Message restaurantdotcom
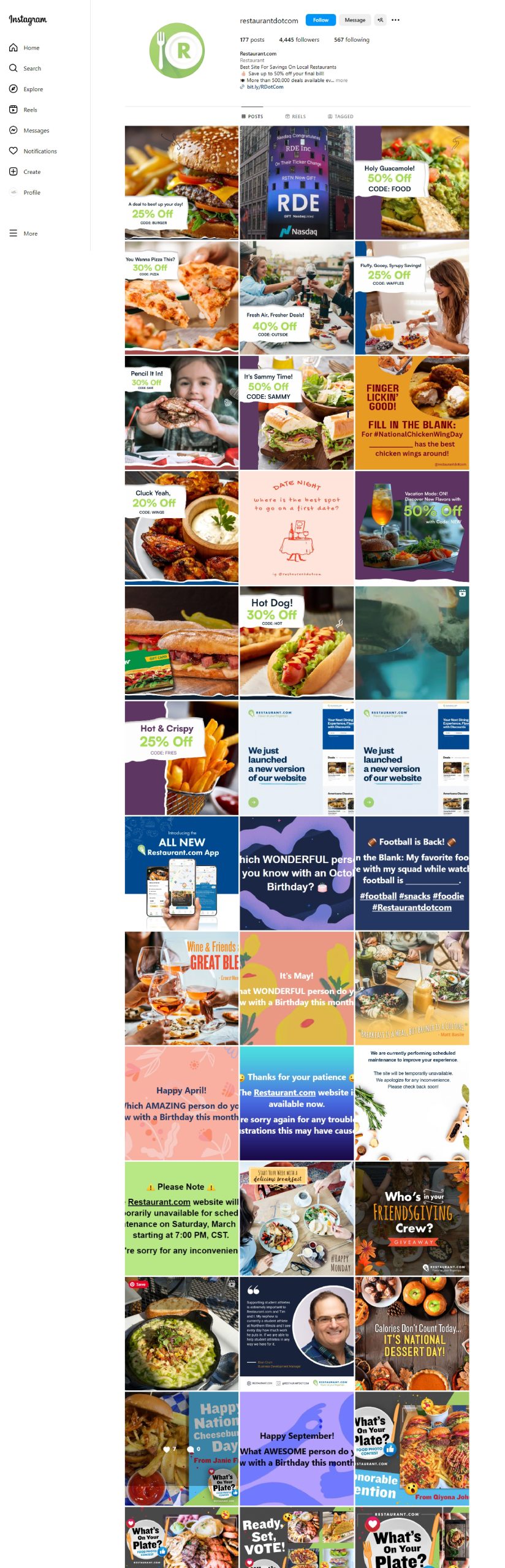The image size is (505, 1568). [355, 20]
